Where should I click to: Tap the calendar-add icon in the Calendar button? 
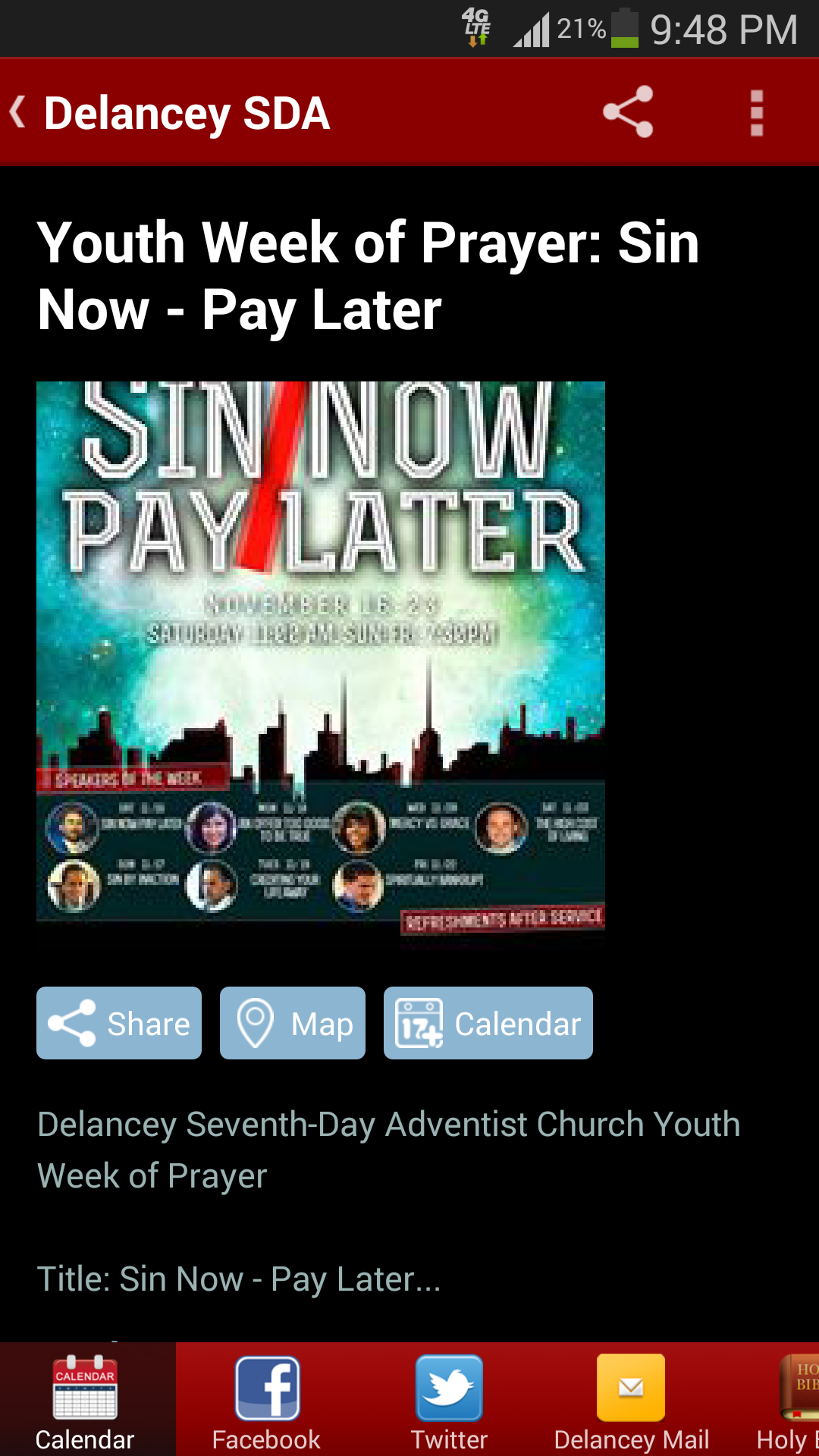[418, 1022]
